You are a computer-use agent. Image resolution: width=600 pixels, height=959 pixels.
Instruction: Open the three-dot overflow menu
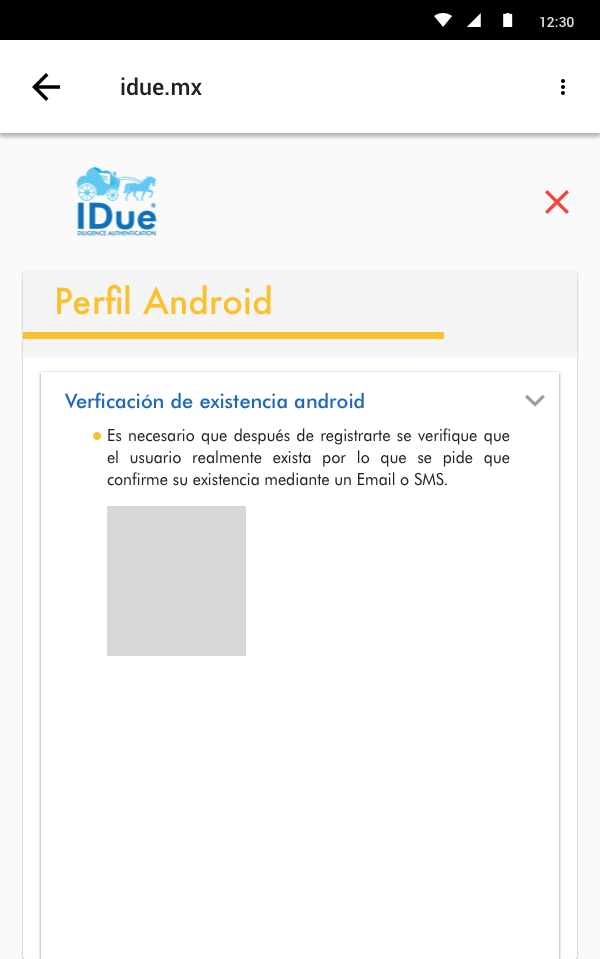(563, 87)
